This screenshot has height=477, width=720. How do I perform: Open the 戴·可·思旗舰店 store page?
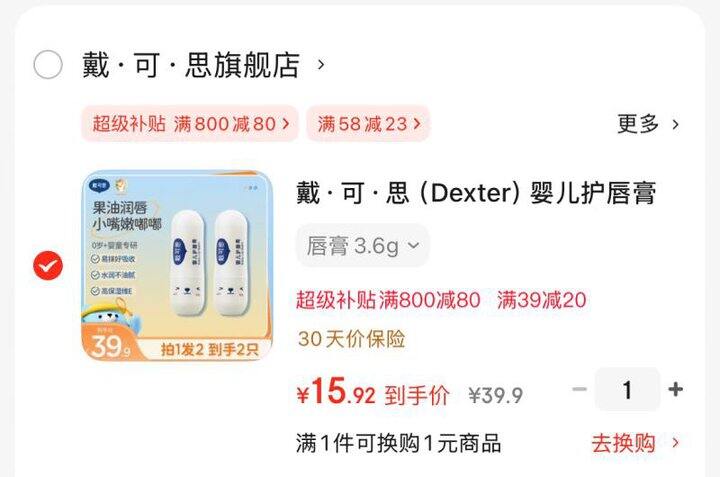[x=192, y=65]
